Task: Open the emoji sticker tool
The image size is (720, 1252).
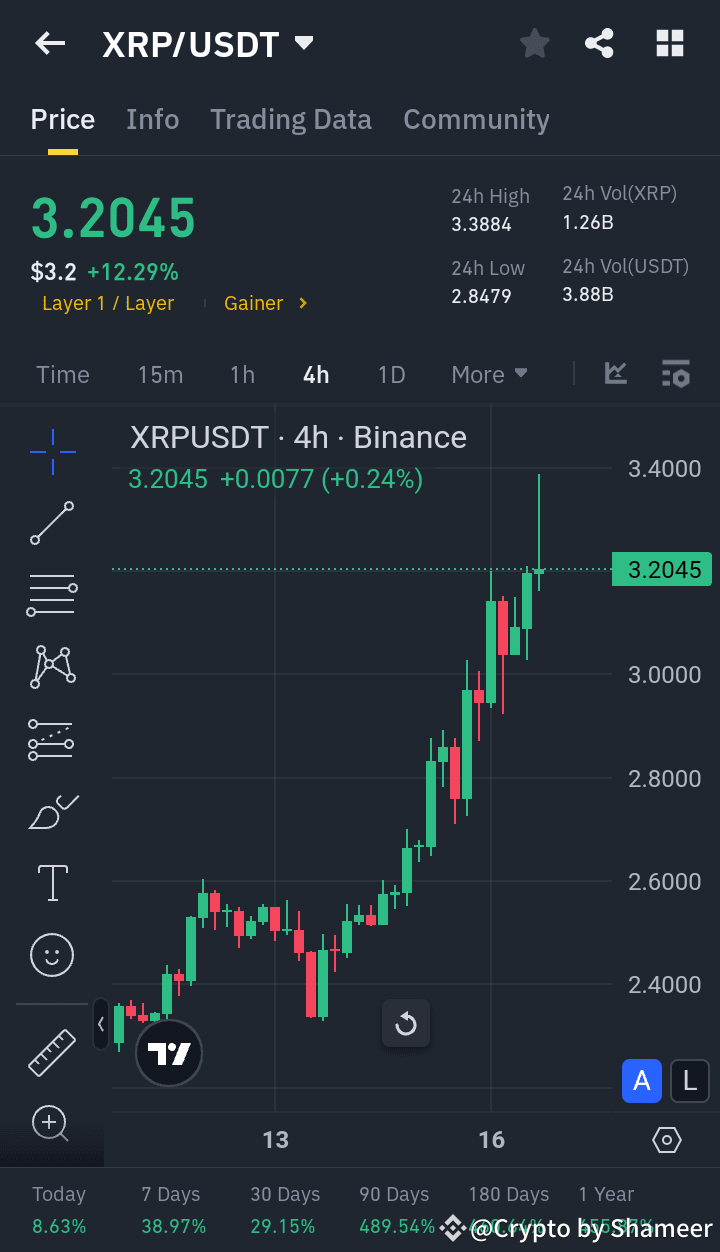Action: 51,955
